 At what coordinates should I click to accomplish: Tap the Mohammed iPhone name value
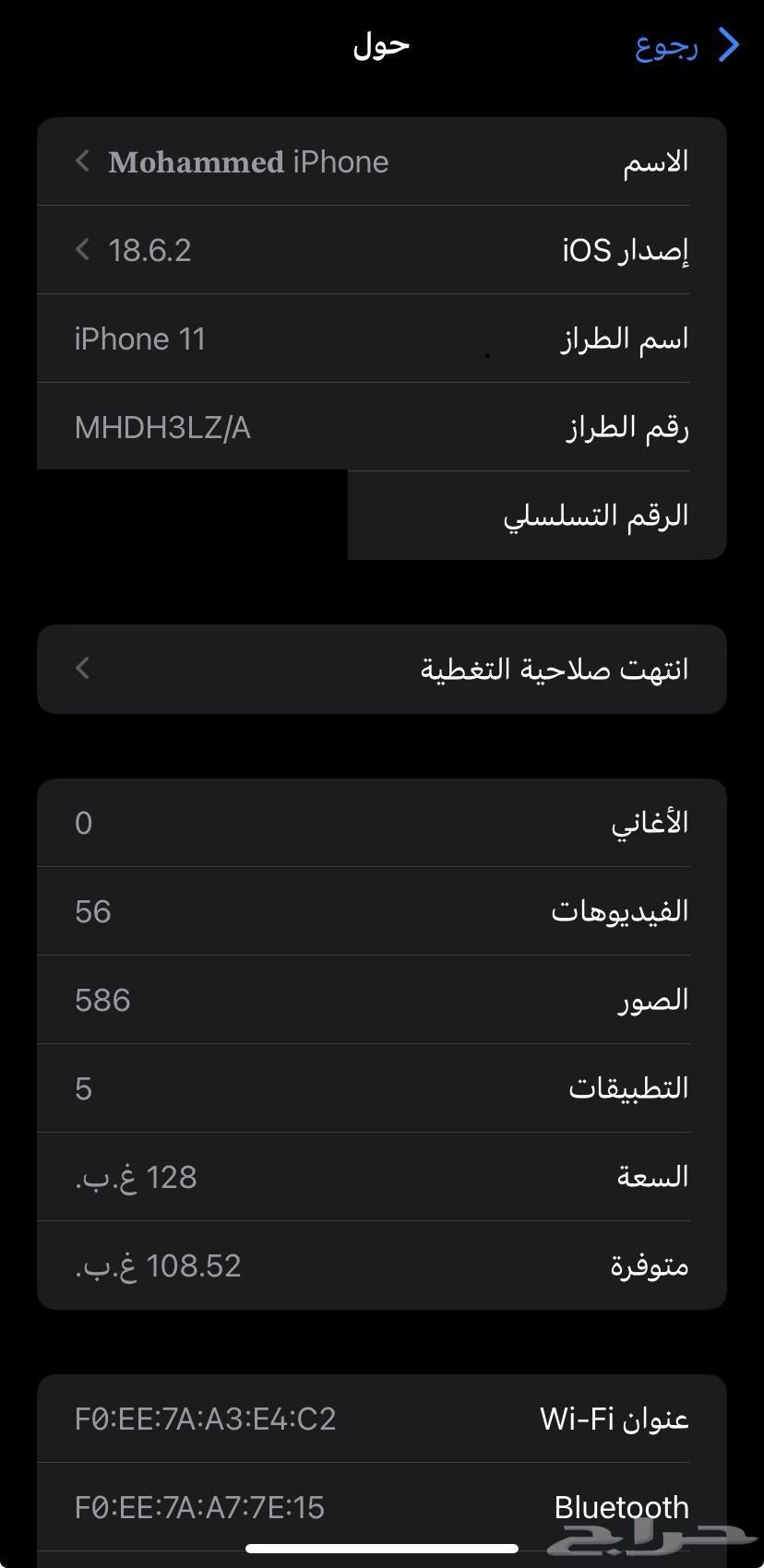click(249, 161)
